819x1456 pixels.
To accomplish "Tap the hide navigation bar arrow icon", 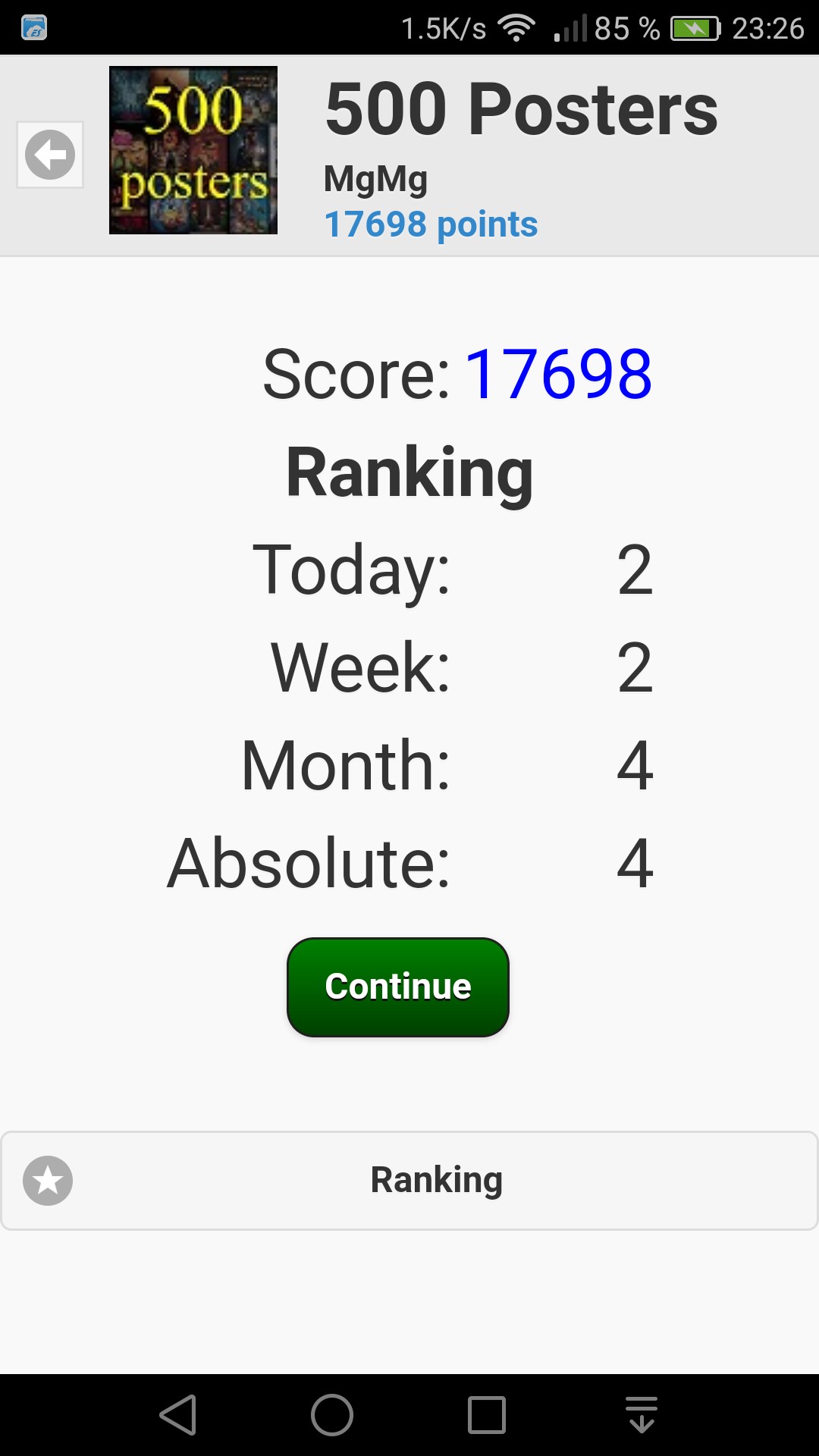I will [x=642, y=1415].
